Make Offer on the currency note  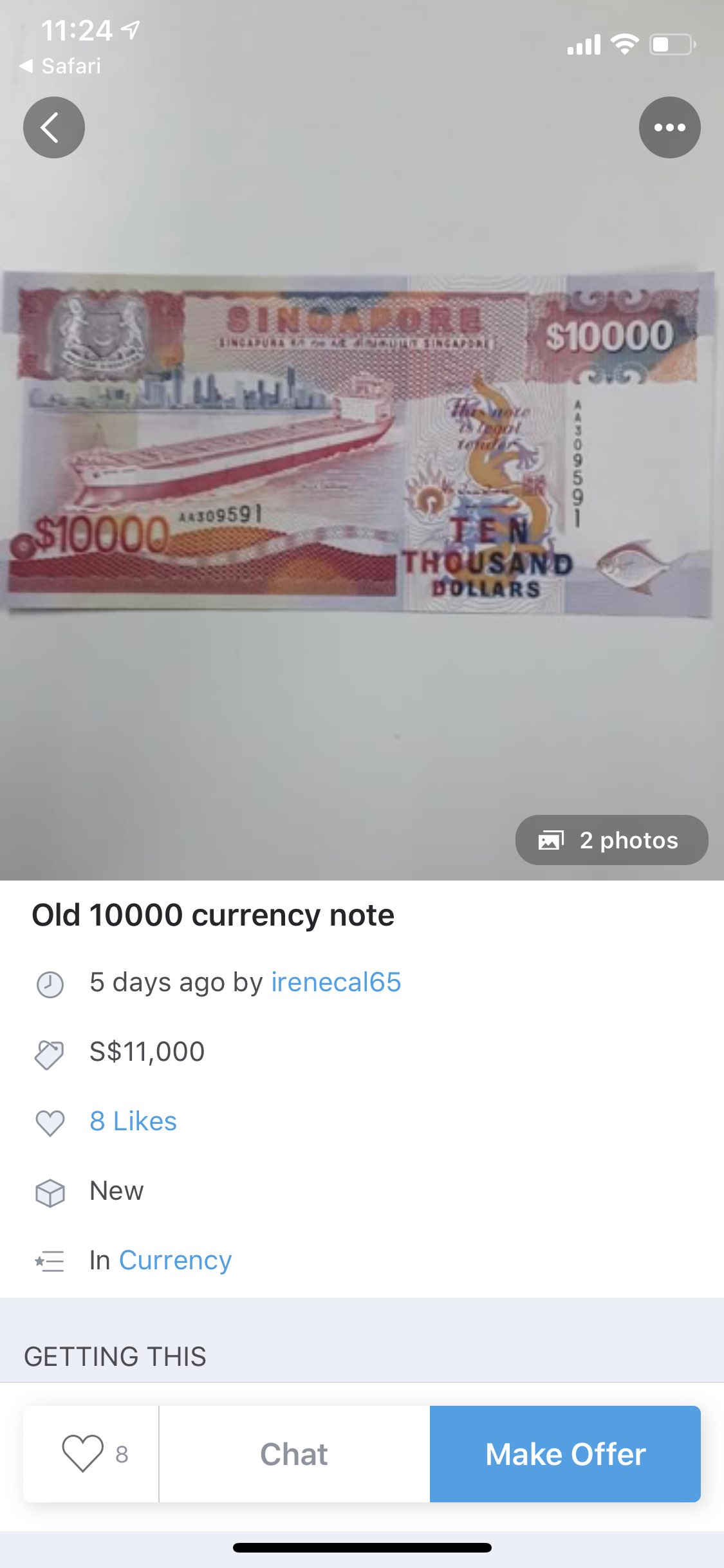[565, 1454]
